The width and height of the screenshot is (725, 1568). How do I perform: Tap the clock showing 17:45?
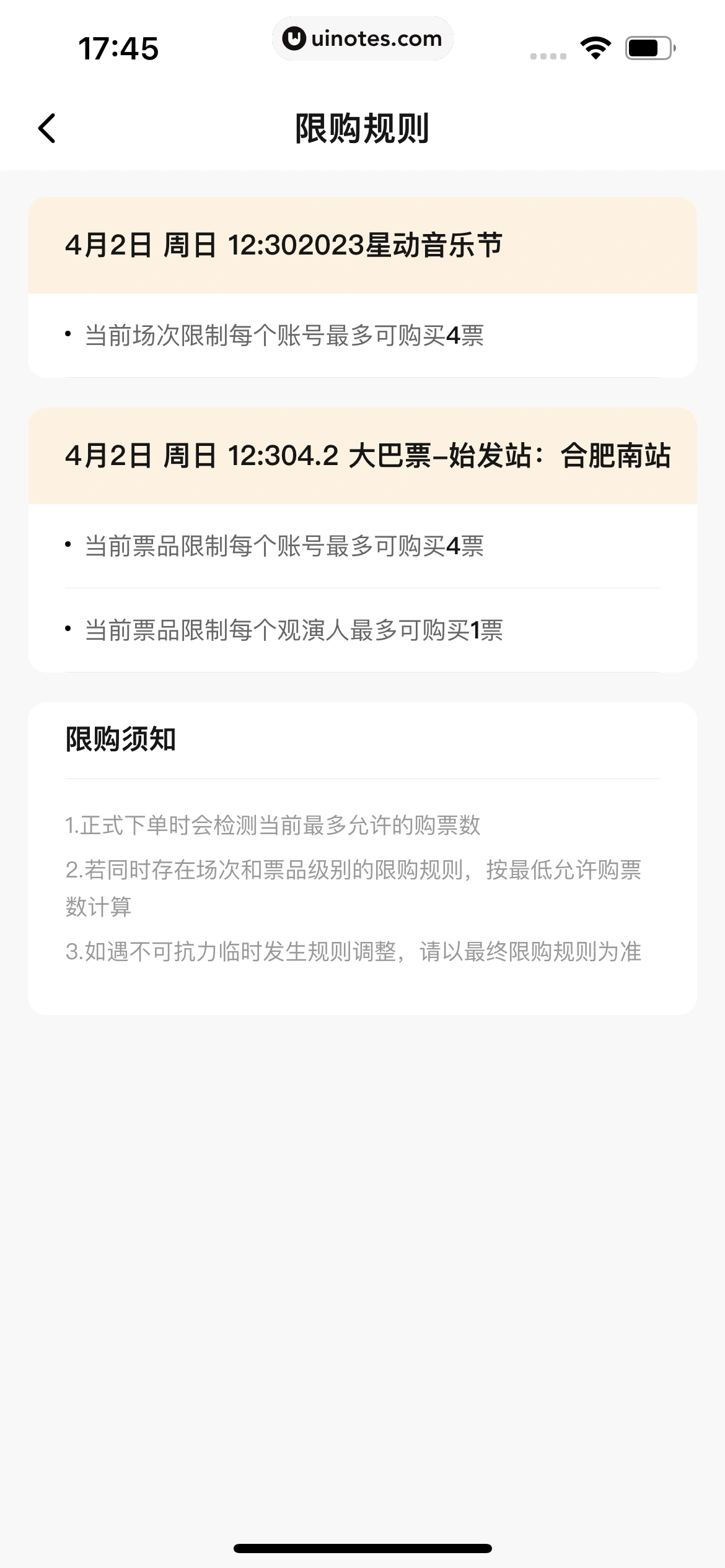[x=120, y=47]
